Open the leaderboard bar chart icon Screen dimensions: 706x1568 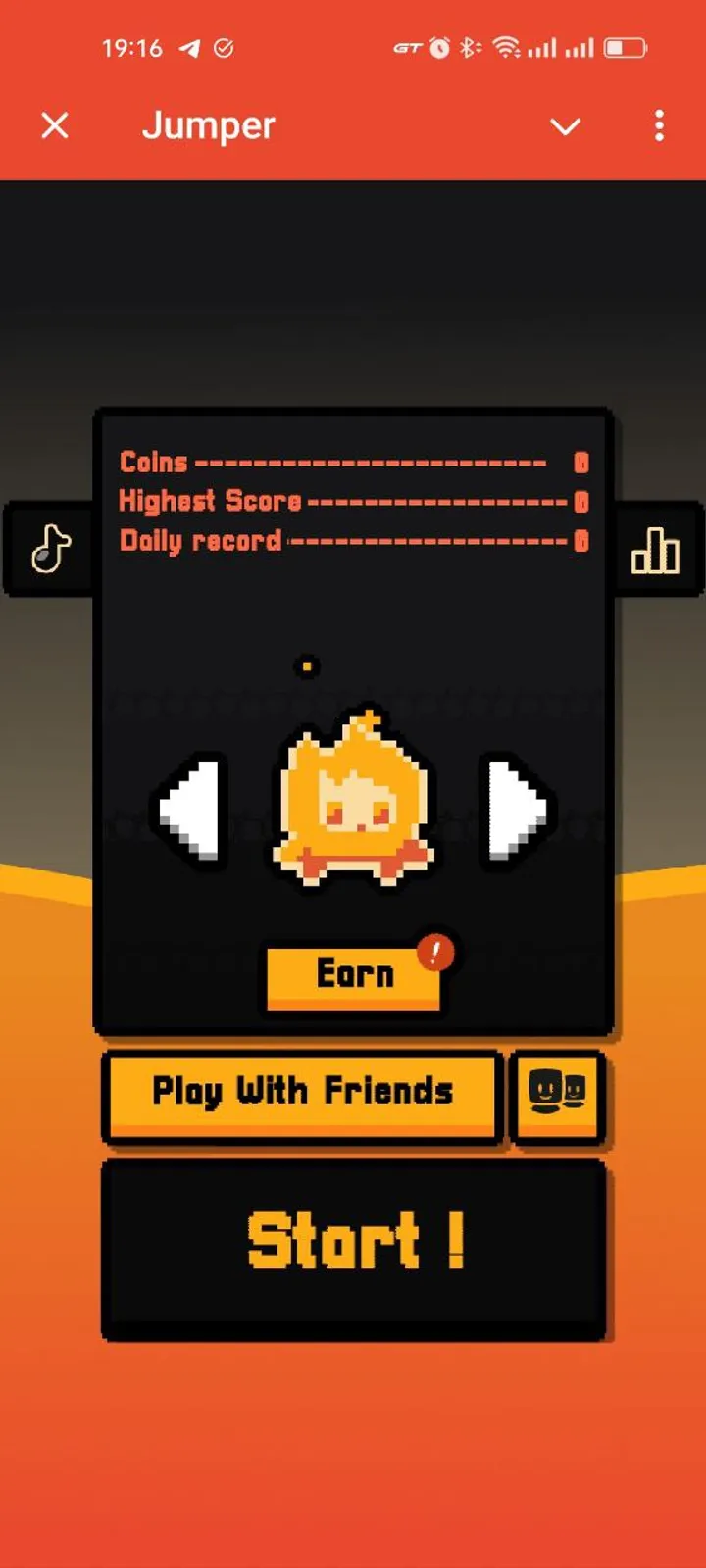pyautogui.click(x=655, y=550)
